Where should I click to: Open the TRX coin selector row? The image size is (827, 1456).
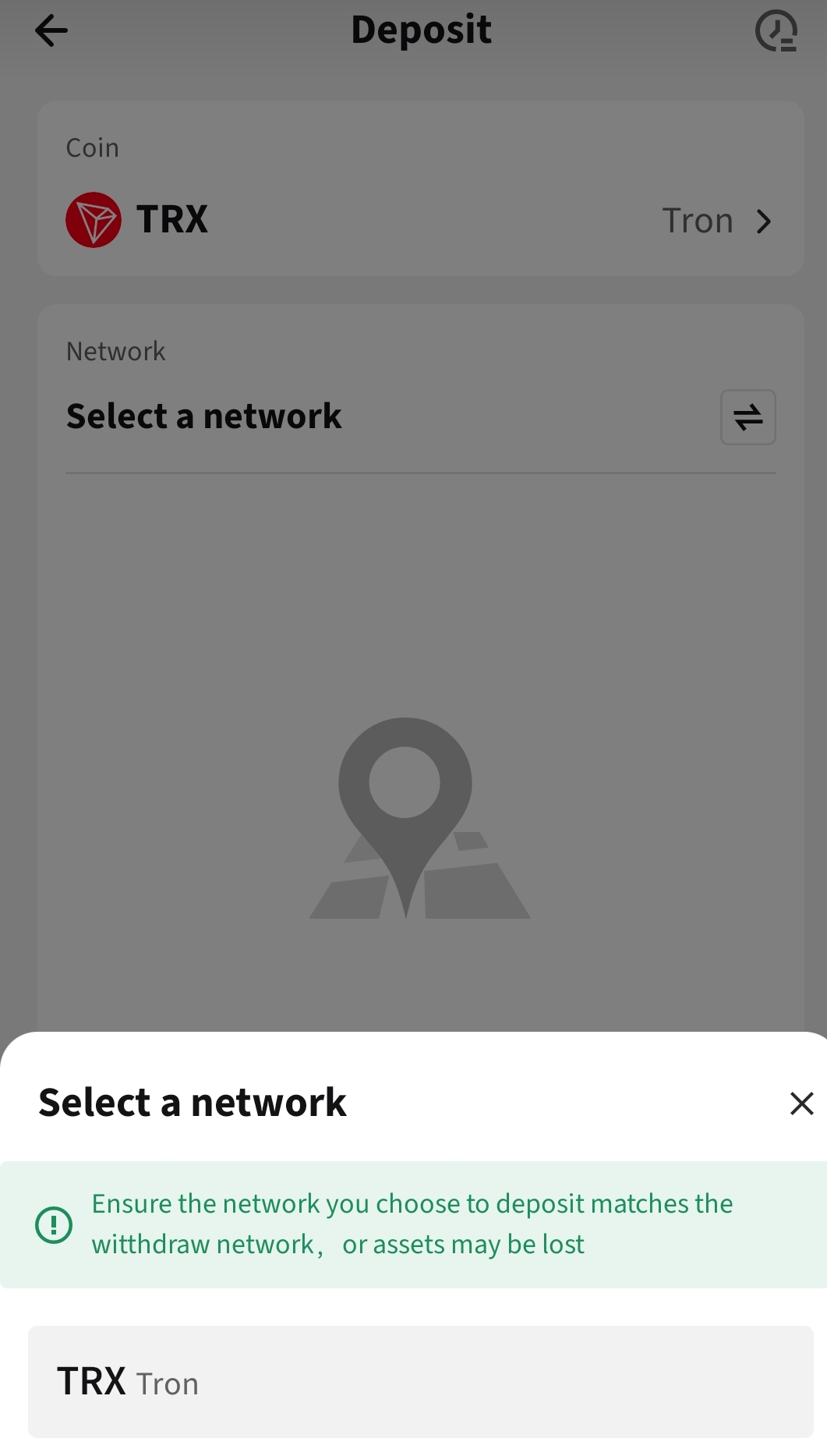click(420, 220)
